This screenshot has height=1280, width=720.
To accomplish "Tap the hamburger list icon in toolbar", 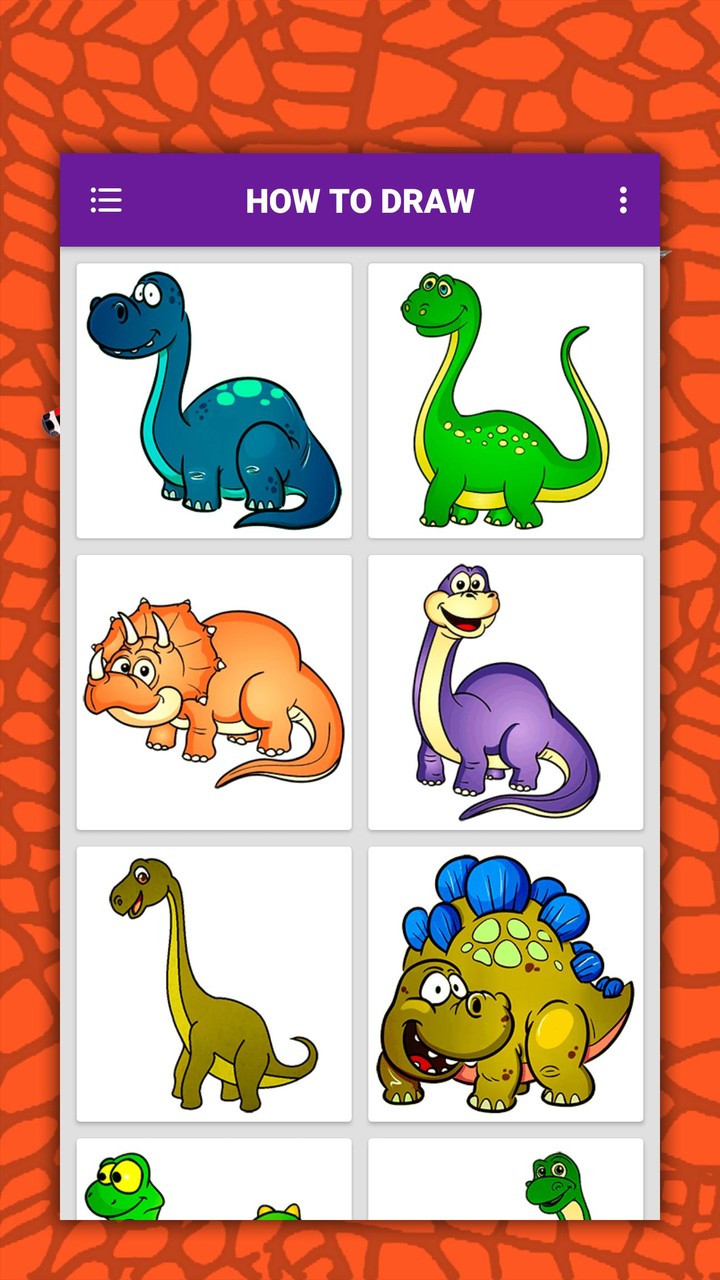I will tap(106, 201).
